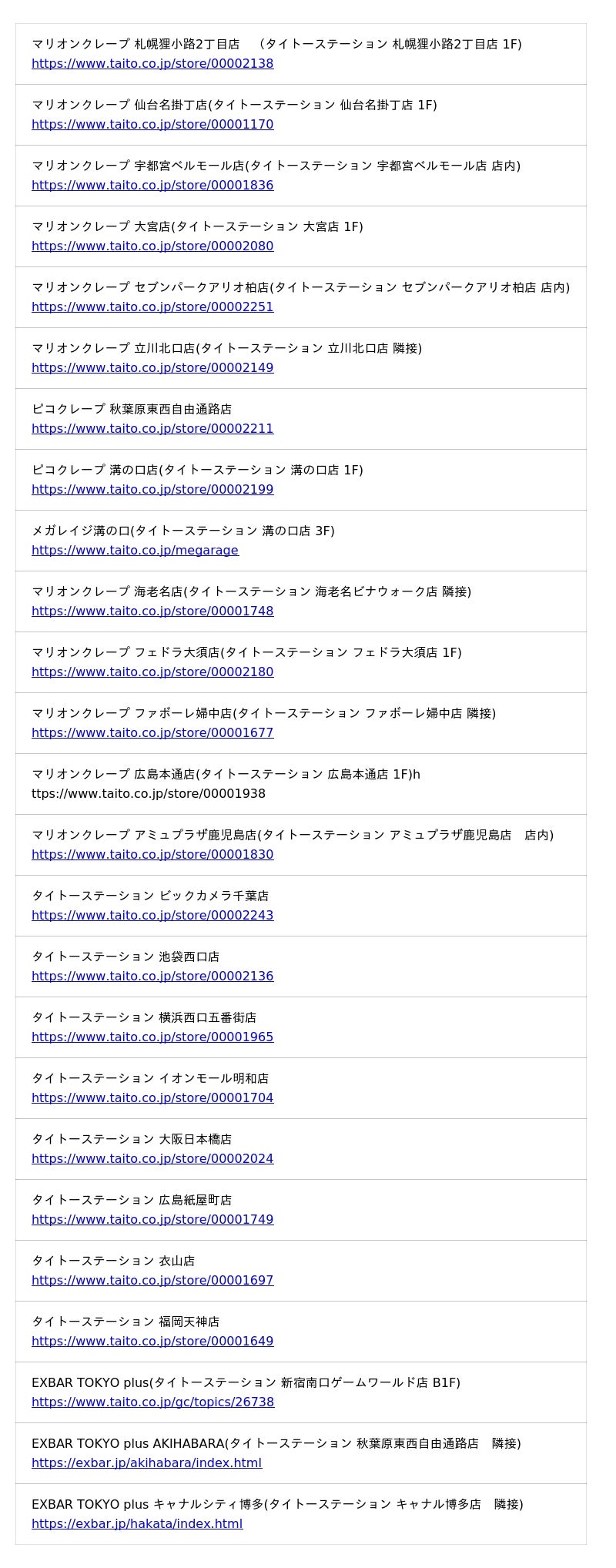The width and height of the screenshot is (616, 1568).
Task: Open the タイトーステーション 池袋西口店 link
Action: tap(152, 977)
